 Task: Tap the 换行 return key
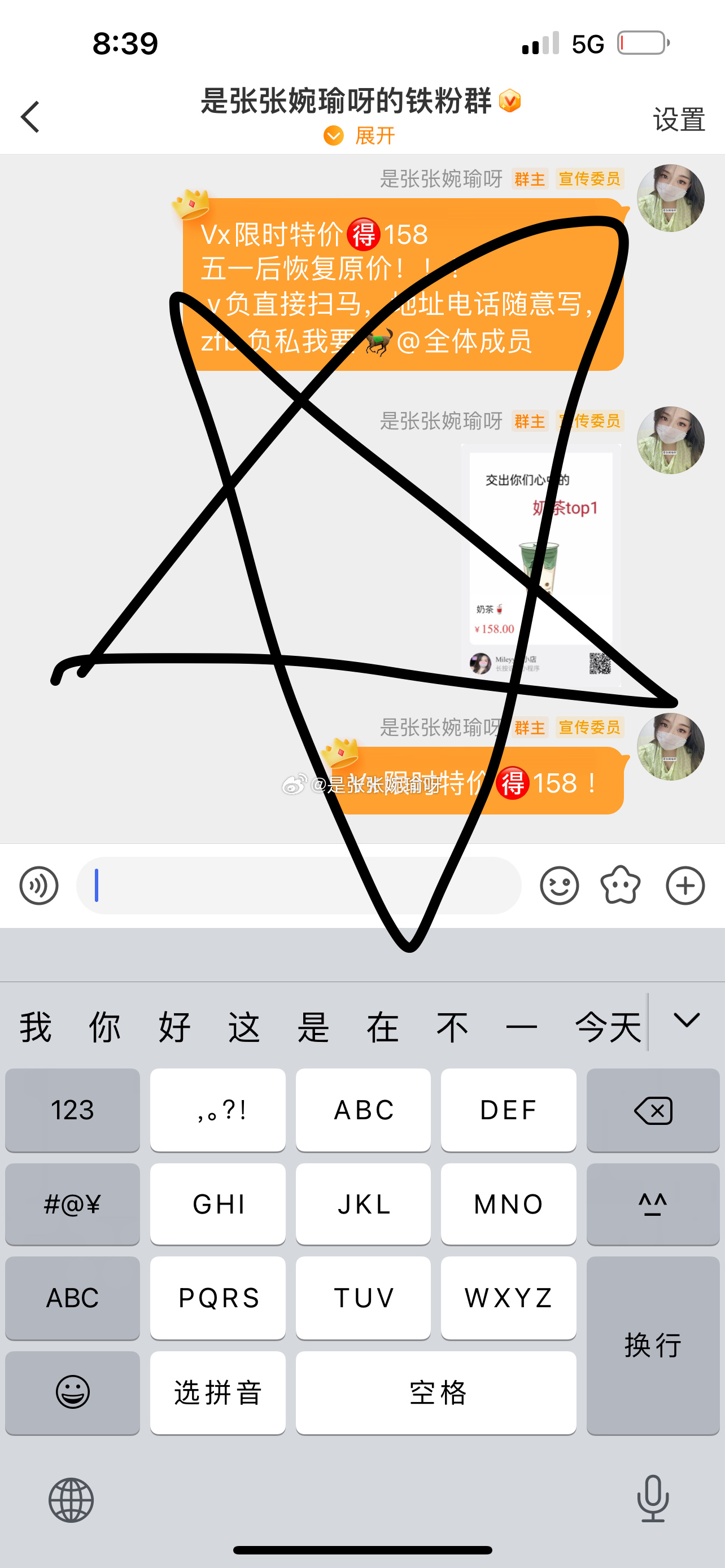coord(653,1345)
